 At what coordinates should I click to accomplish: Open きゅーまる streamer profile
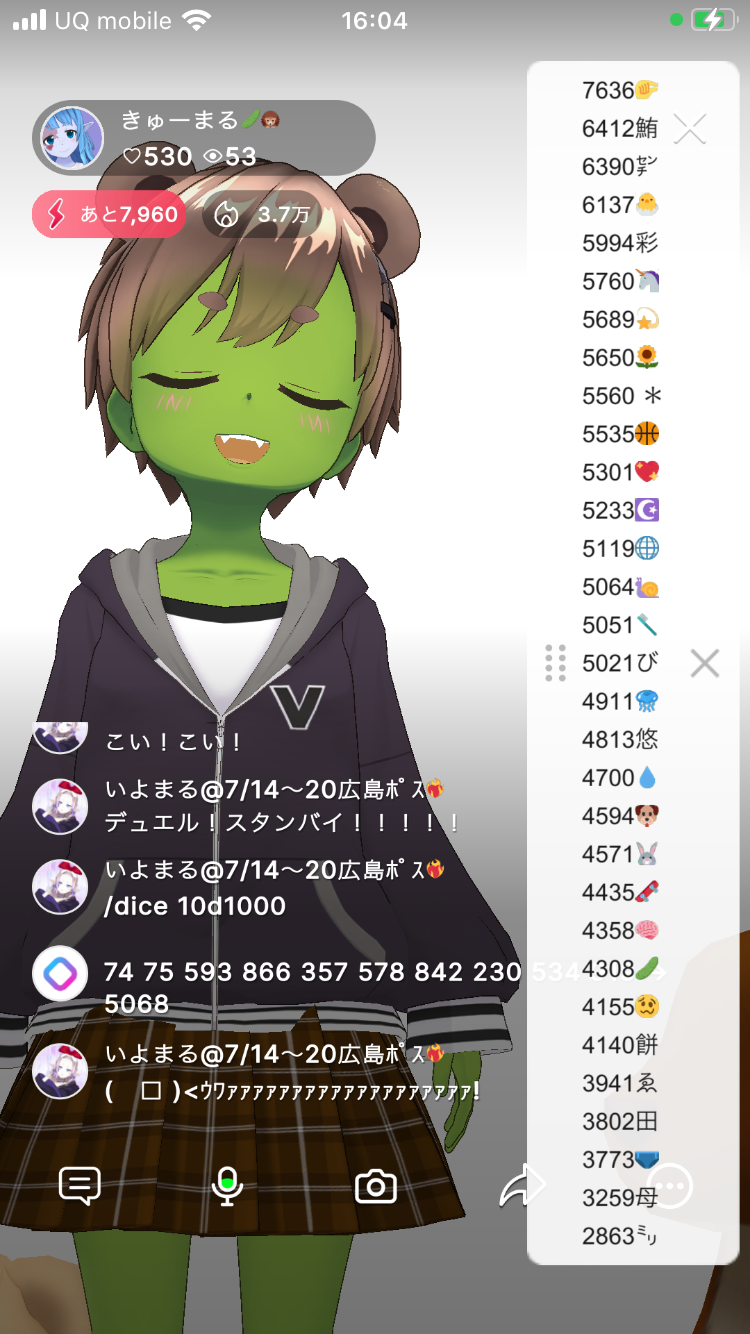tap(72, 138)
